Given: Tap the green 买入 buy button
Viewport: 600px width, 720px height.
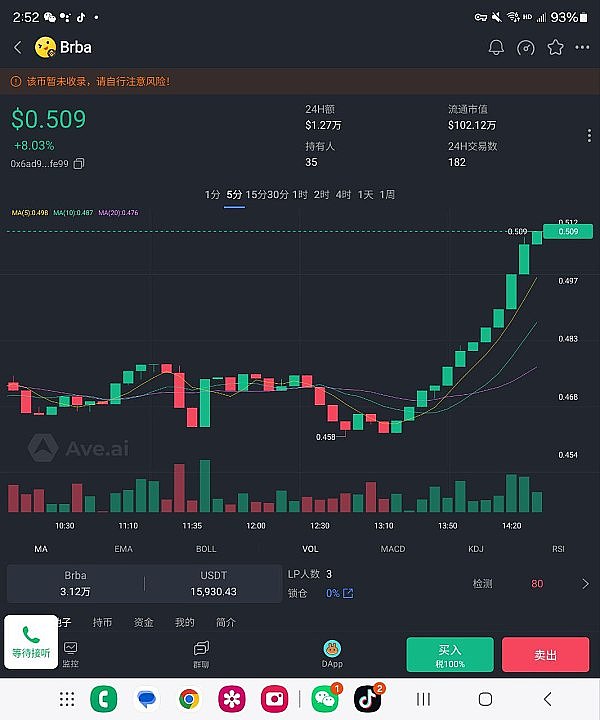Looking at the screenshot, I should [450, 655].
